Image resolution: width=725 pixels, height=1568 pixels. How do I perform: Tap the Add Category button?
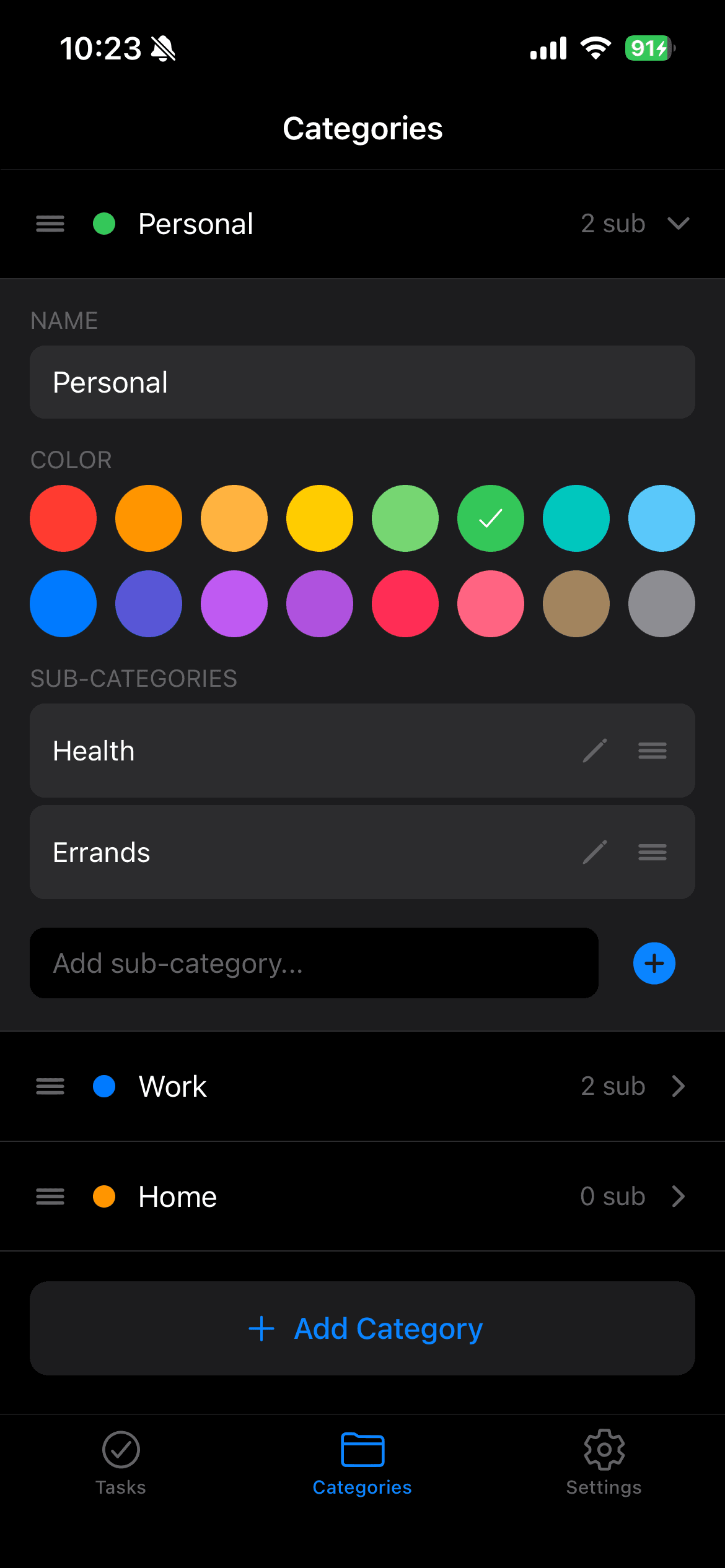(x=362, y=1328)
